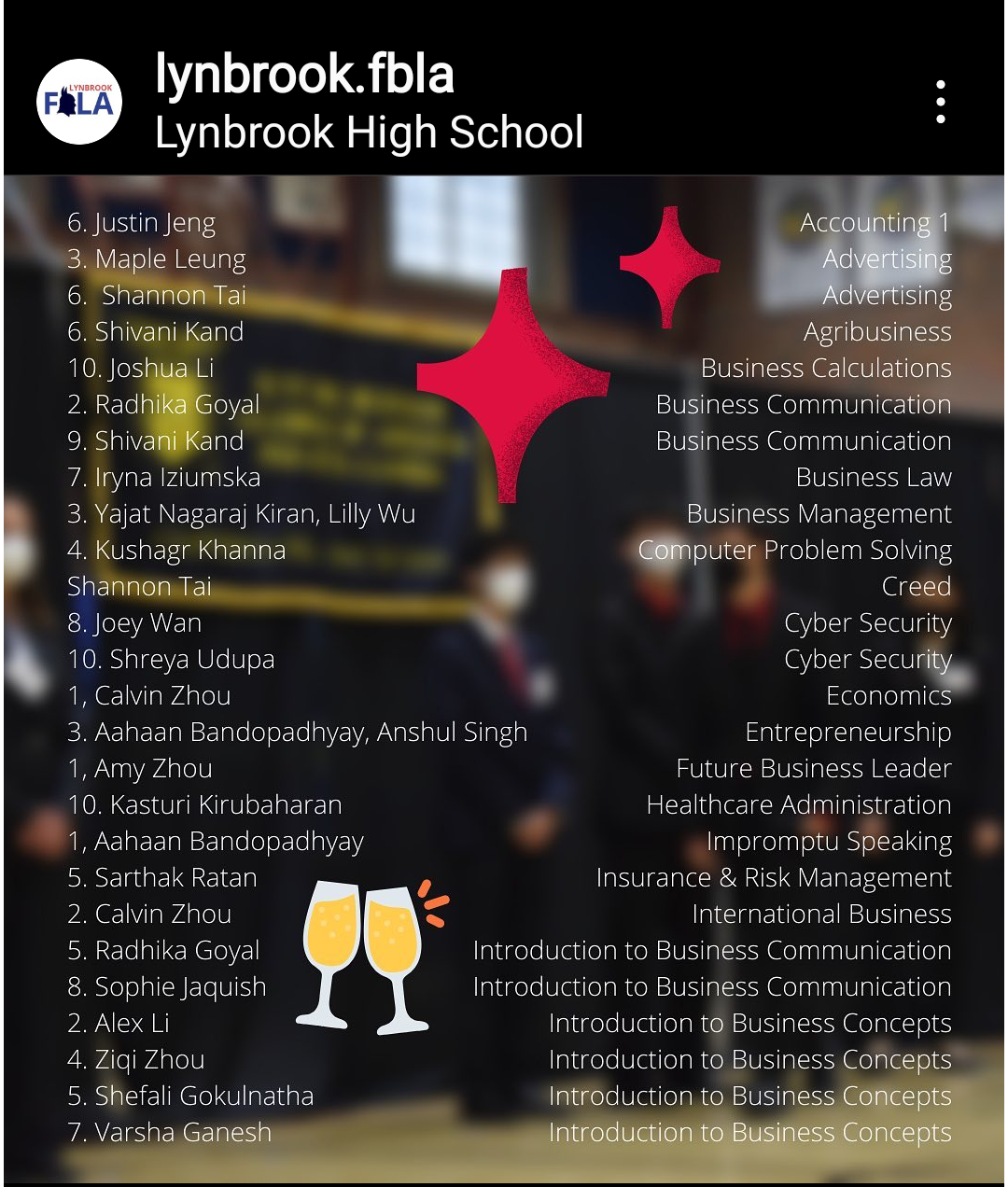
Task: Open the Lynbrook High School location
Action: coord(369,133)
